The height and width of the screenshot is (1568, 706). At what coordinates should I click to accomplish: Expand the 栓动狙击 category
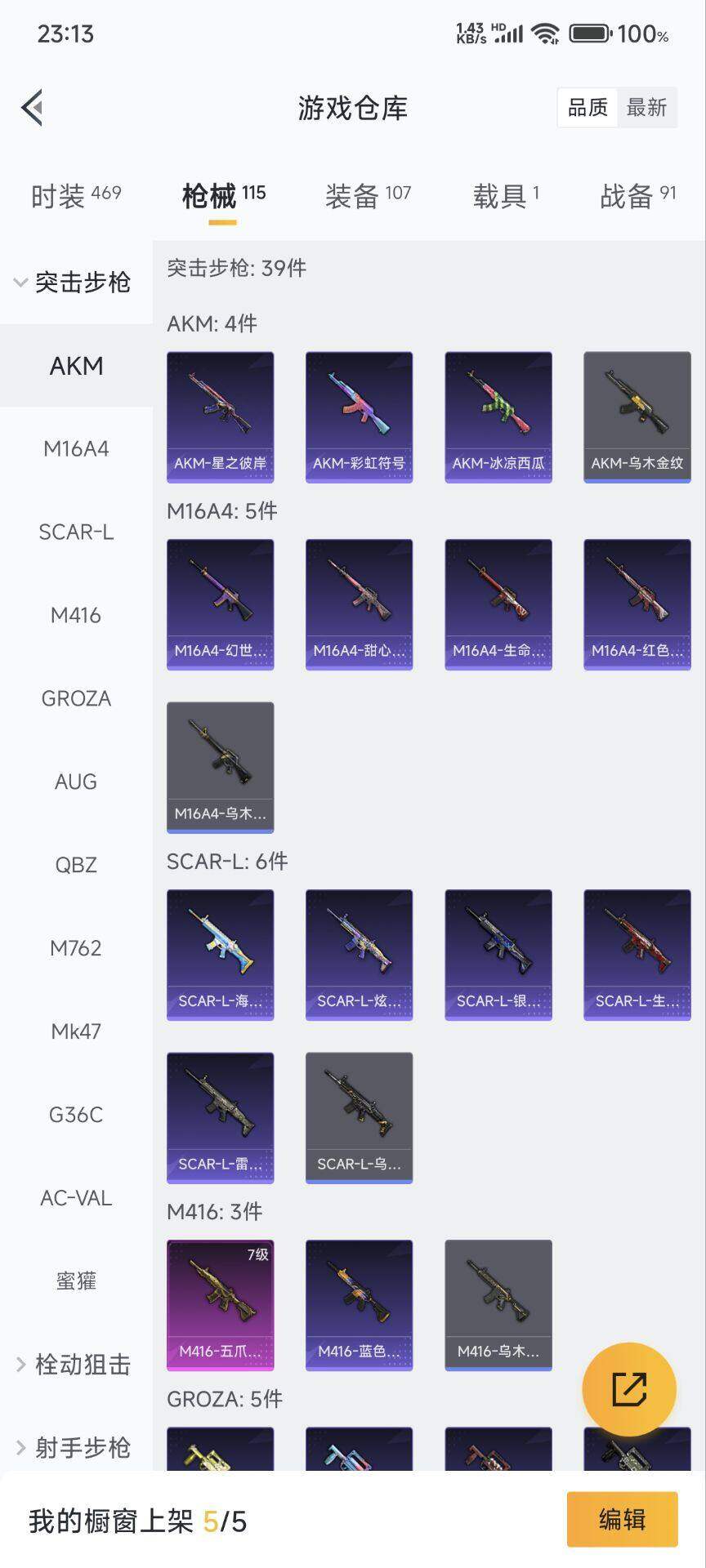pyautogui.click(x=74, y=1365)
